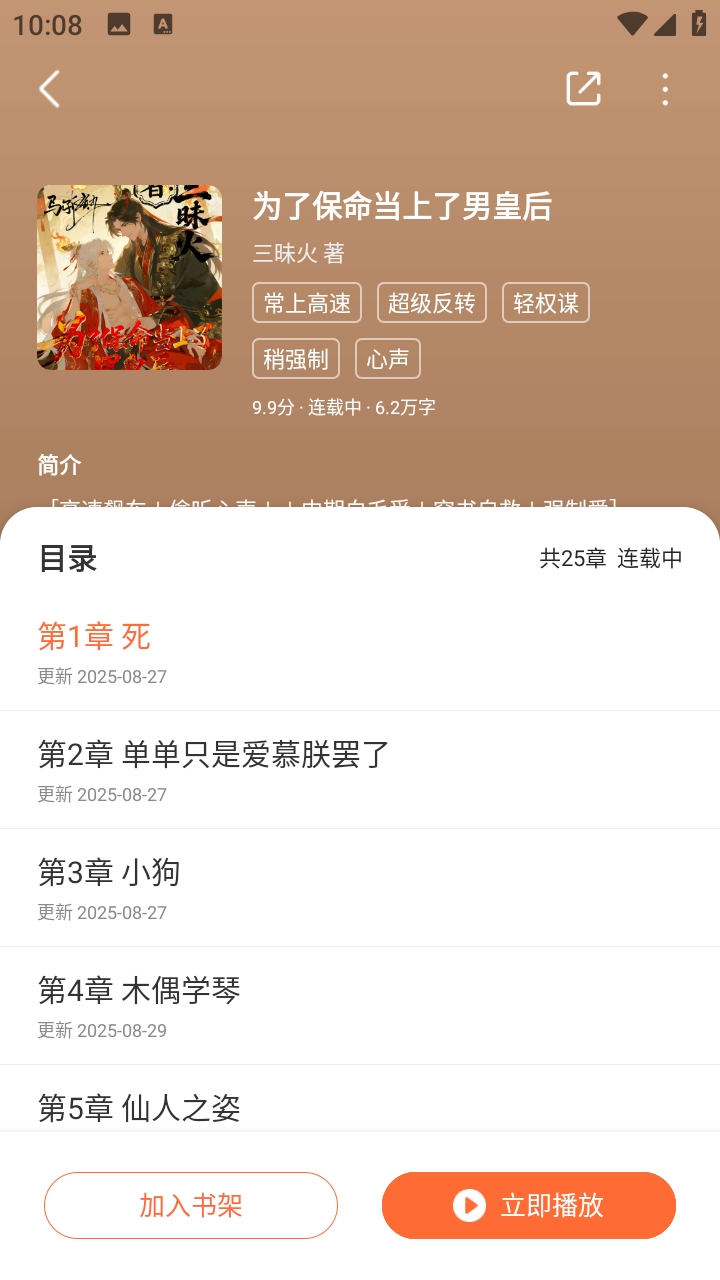Select the 常上高速 tag
720x1280 pixels.
pos(306,302)
